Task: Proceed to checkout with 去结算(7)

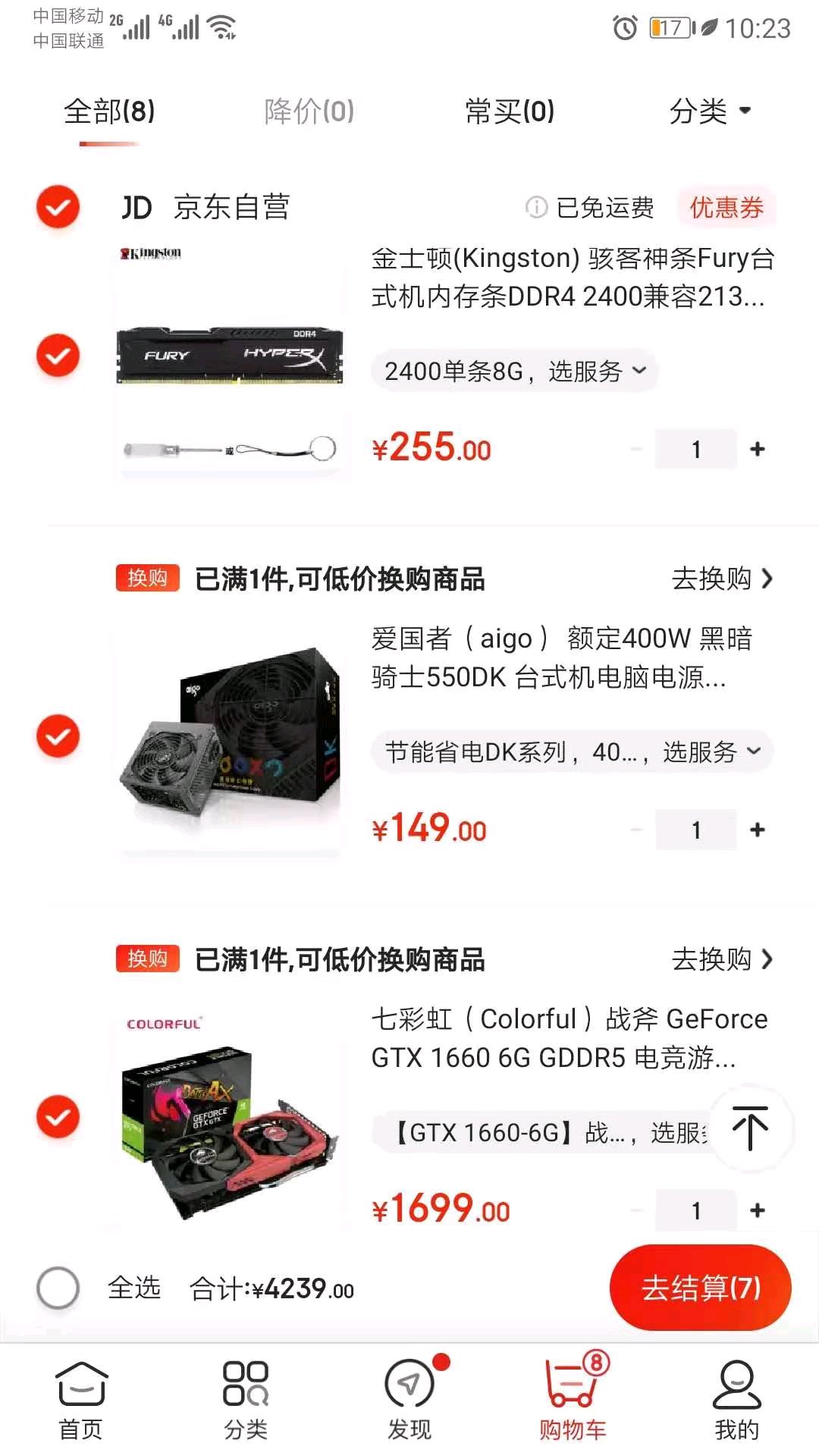Action: tap(700, 1288)
